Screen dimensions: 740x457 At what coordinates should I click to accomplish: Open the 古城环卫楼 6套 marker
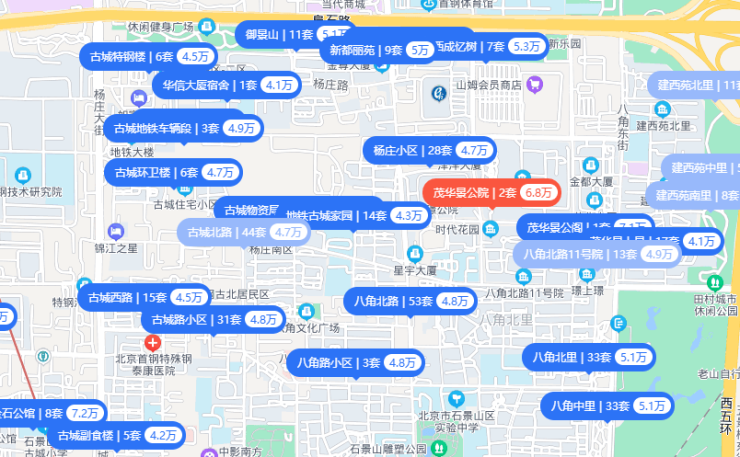click(x=174, y=172)
